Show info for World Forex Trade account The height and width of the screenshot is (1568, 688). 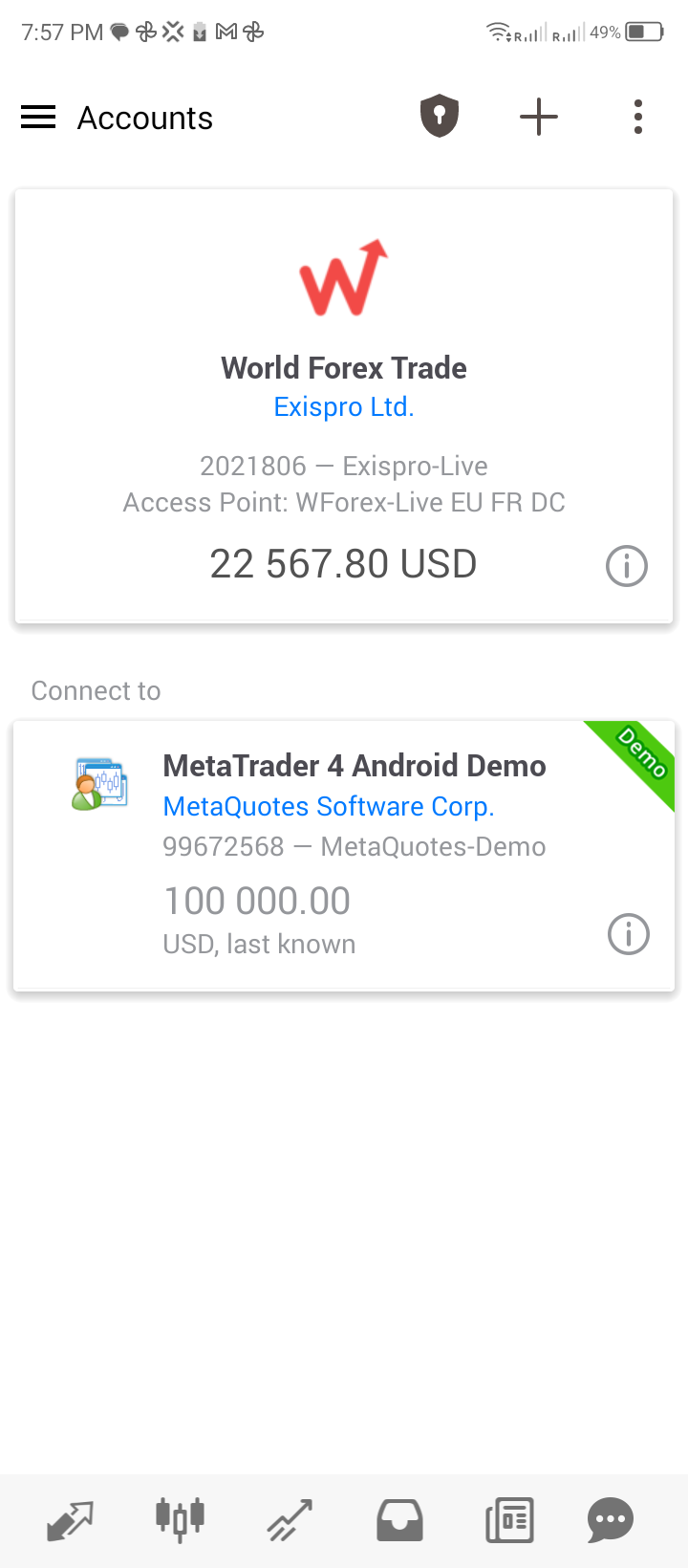tap(627, 566)
